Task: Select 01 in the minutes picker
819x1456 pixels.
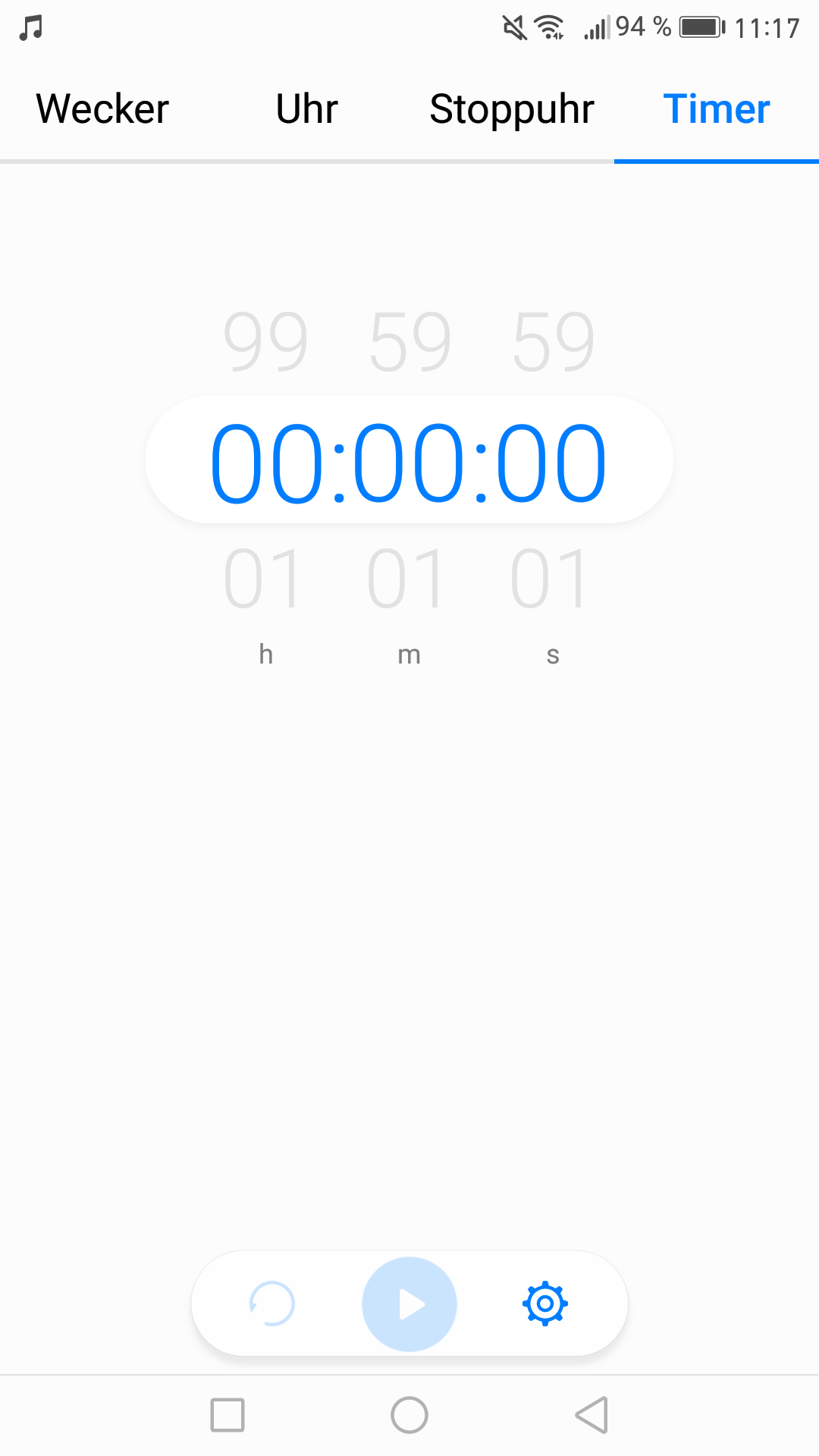Action: tap(406, 579)
